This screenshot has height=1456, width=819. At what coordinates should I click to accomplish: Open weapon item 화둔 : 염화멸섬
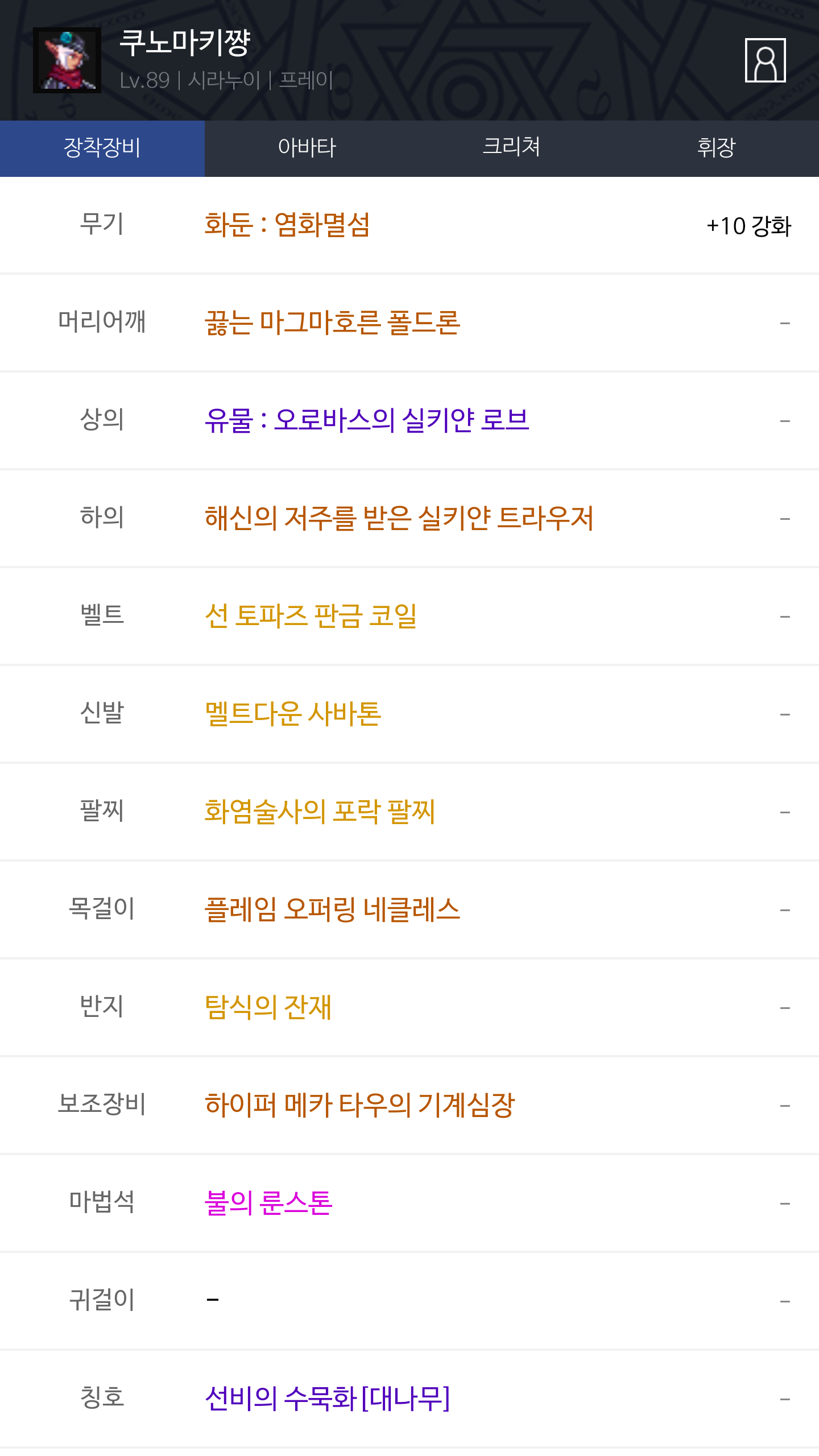[287, 225]
